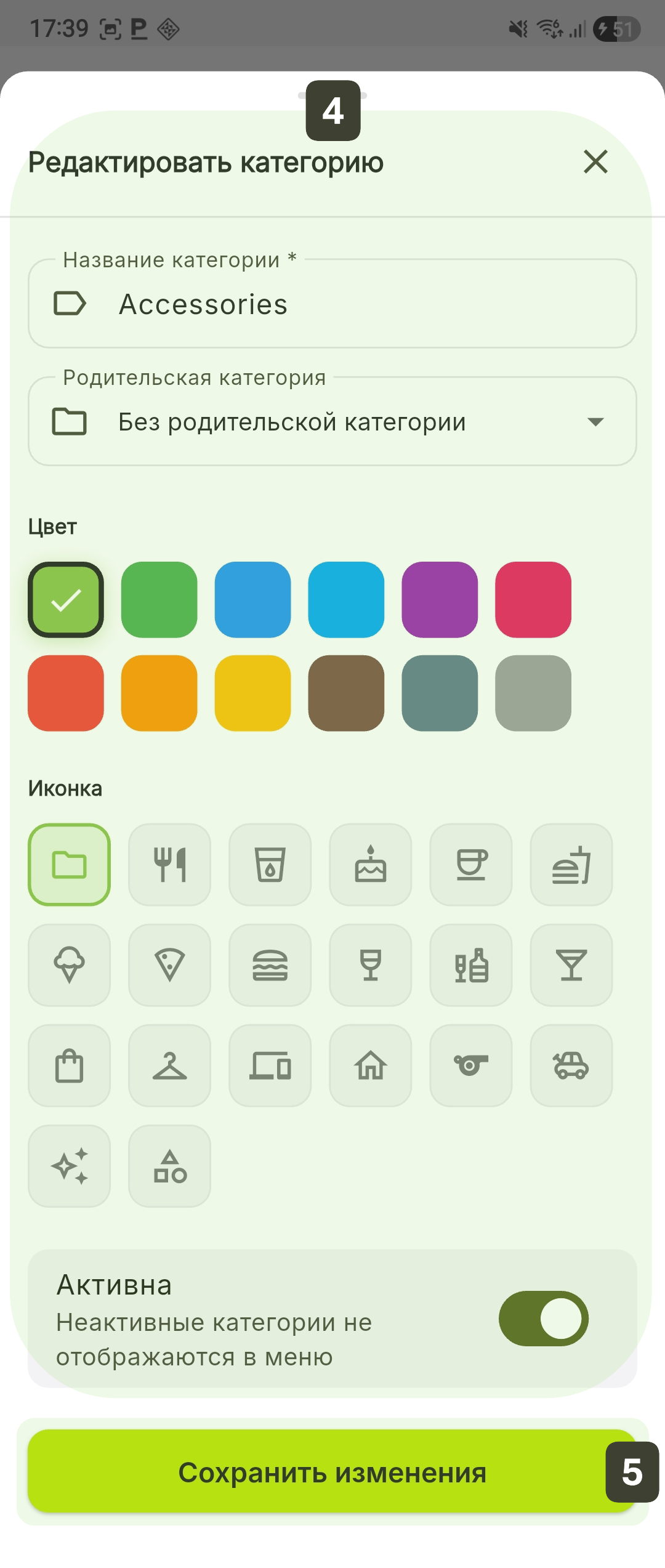This screenshot has width=665, height=1568.
Task: Pick the brown color swatch
Action: point(346,693)
